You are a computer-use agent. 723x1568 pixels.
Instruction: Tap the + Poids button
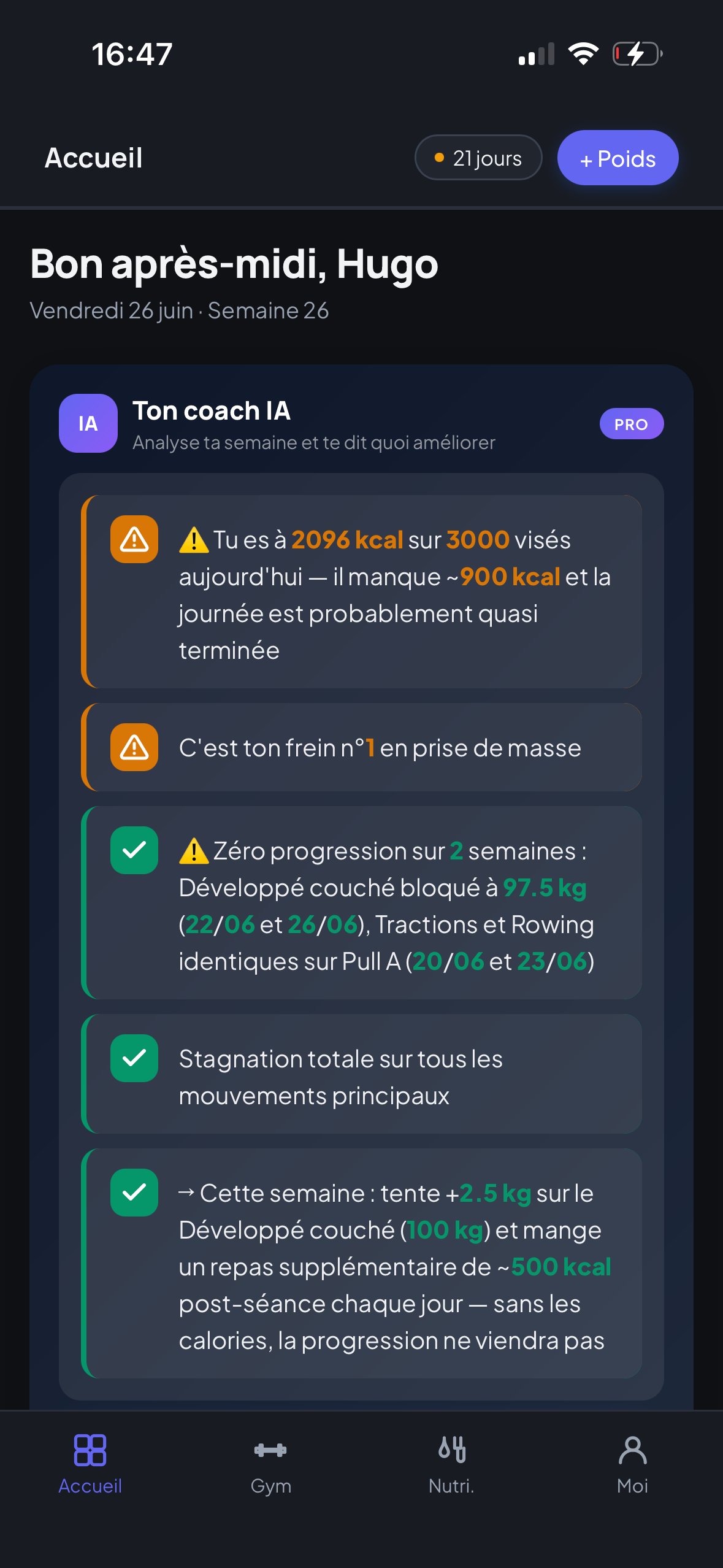[618, 158]
